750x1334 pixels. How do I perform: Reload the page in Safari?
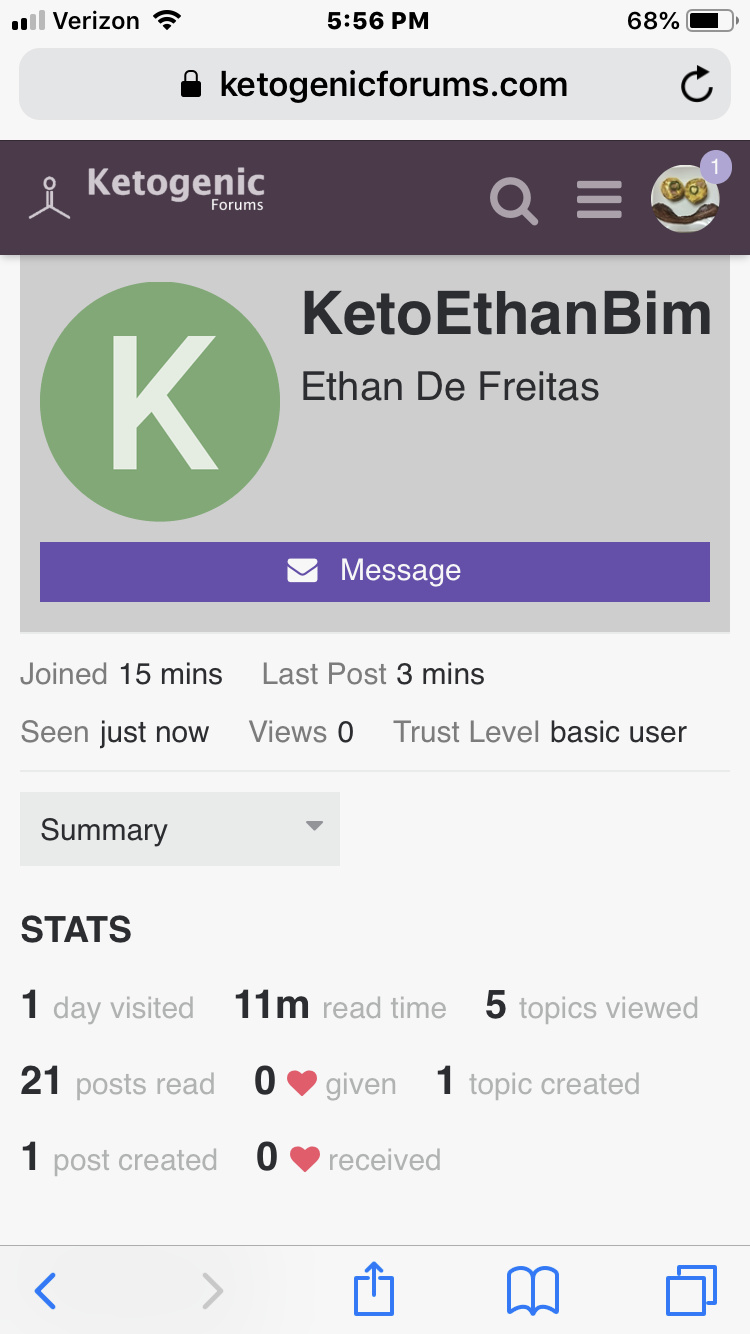[x=696, y=85]
